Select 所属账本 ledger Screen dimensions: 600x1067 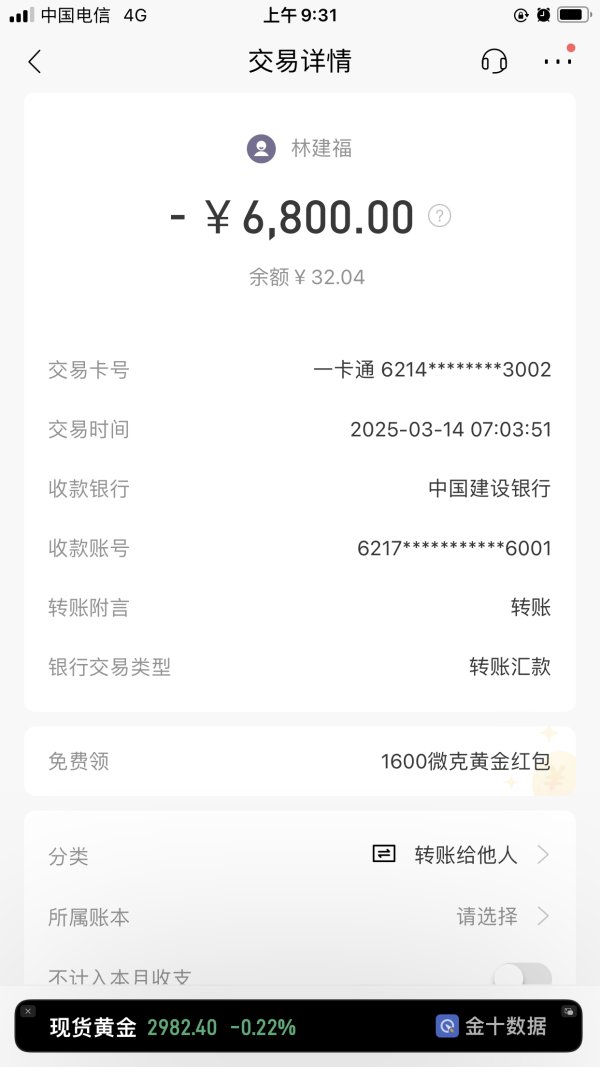299,916
